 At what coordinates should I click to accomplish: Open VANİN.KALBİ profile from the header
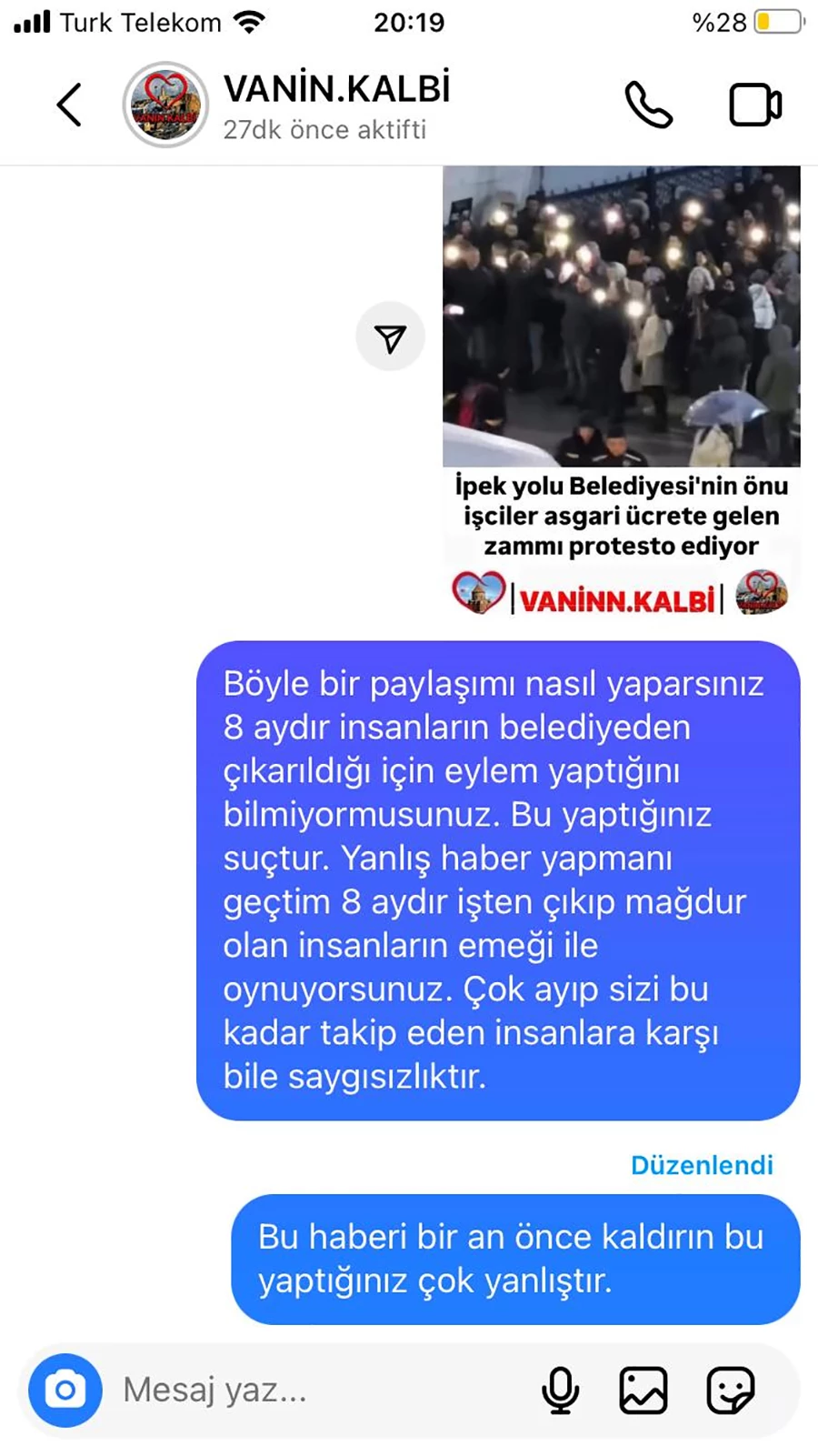[335, 105]
